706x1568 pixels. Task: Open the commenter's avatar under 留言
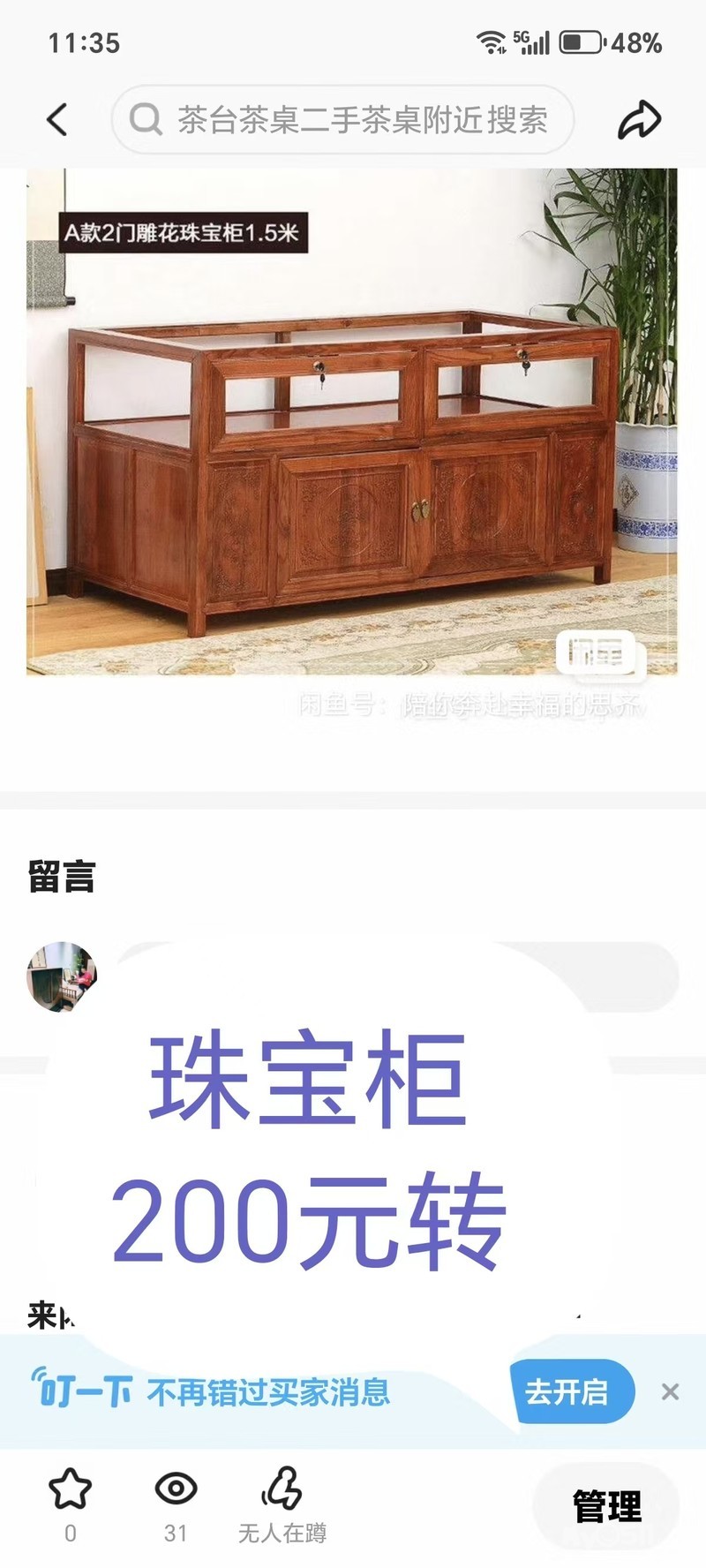coord(61,976)
